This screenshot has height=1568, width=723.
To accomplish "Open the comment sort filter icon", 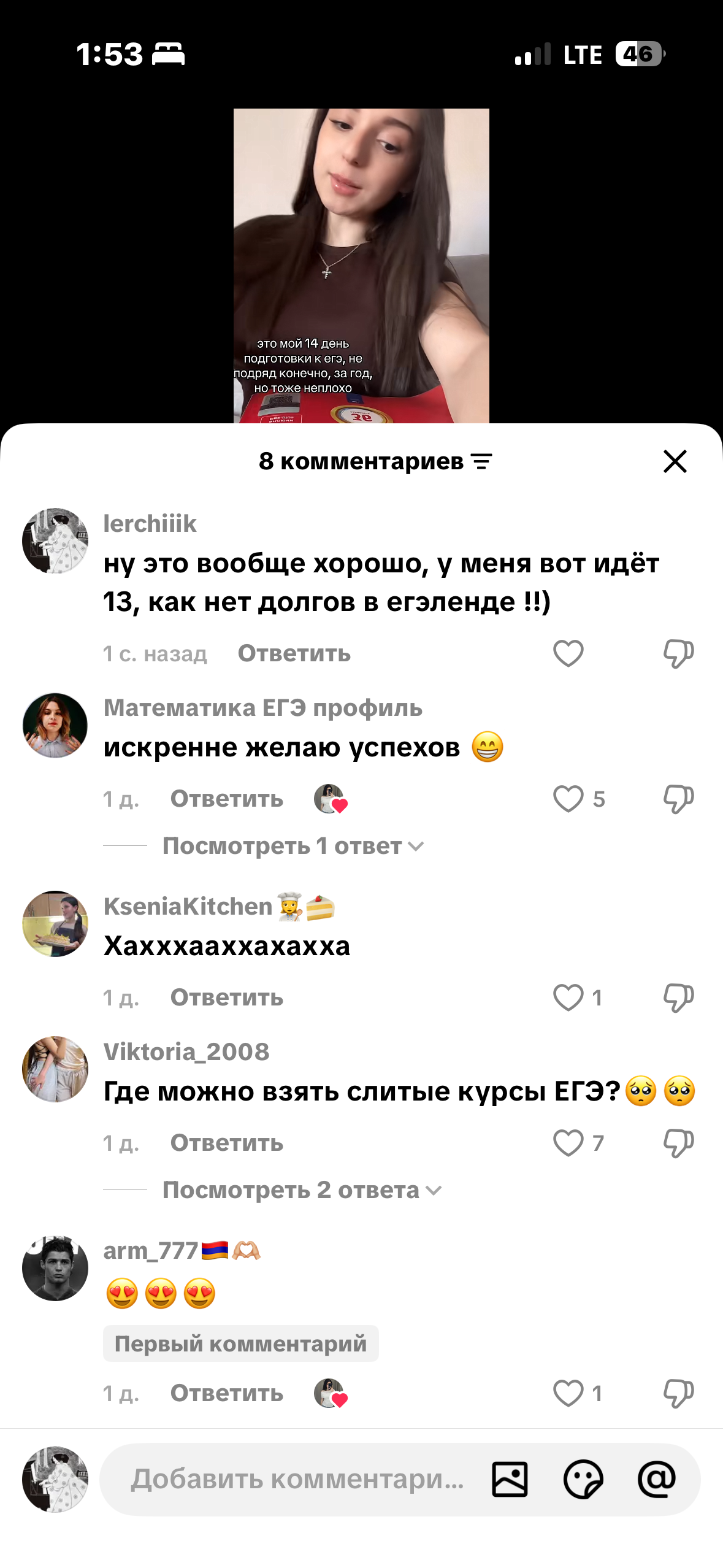I will (481, 461).
